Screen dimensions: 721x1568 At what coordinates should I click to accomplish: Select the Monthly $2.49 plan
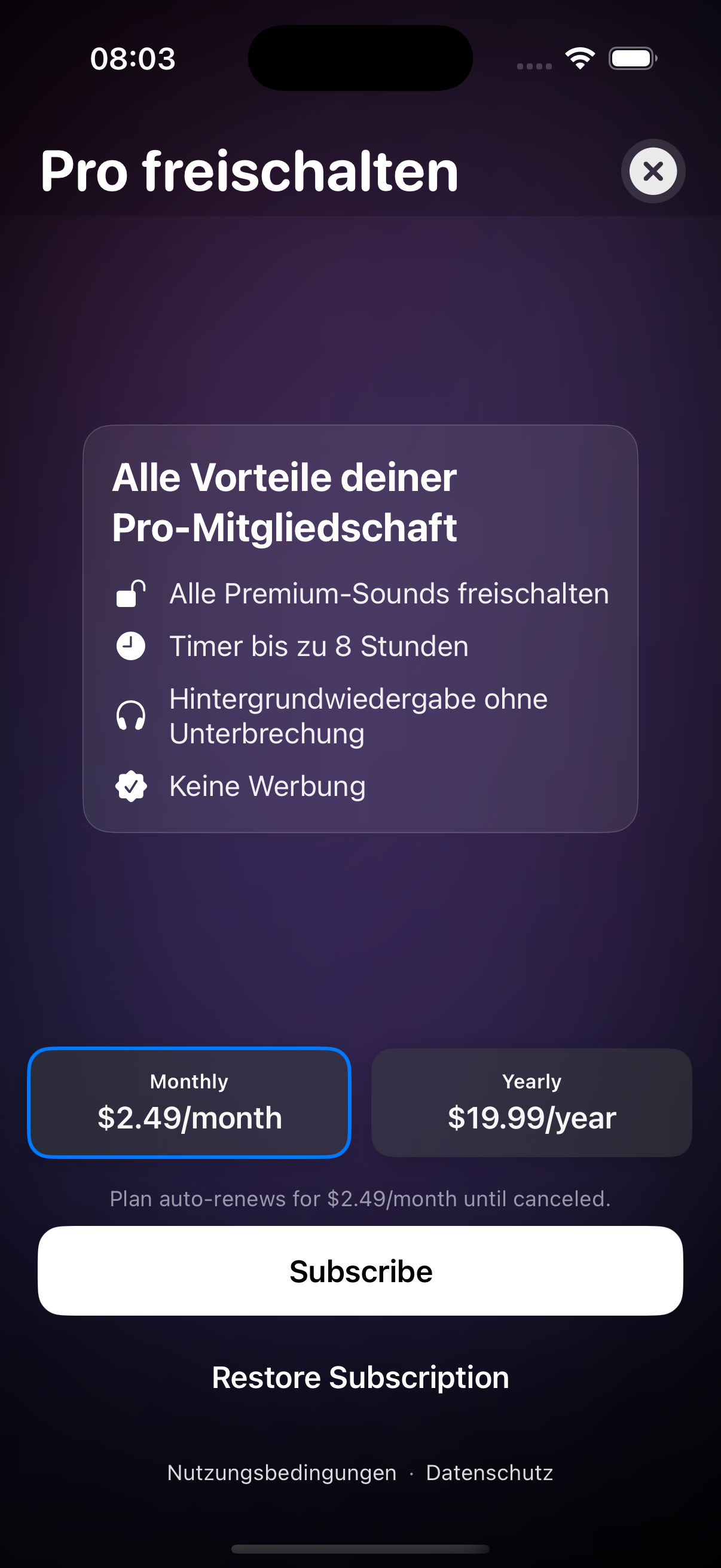click(190, 1102)
